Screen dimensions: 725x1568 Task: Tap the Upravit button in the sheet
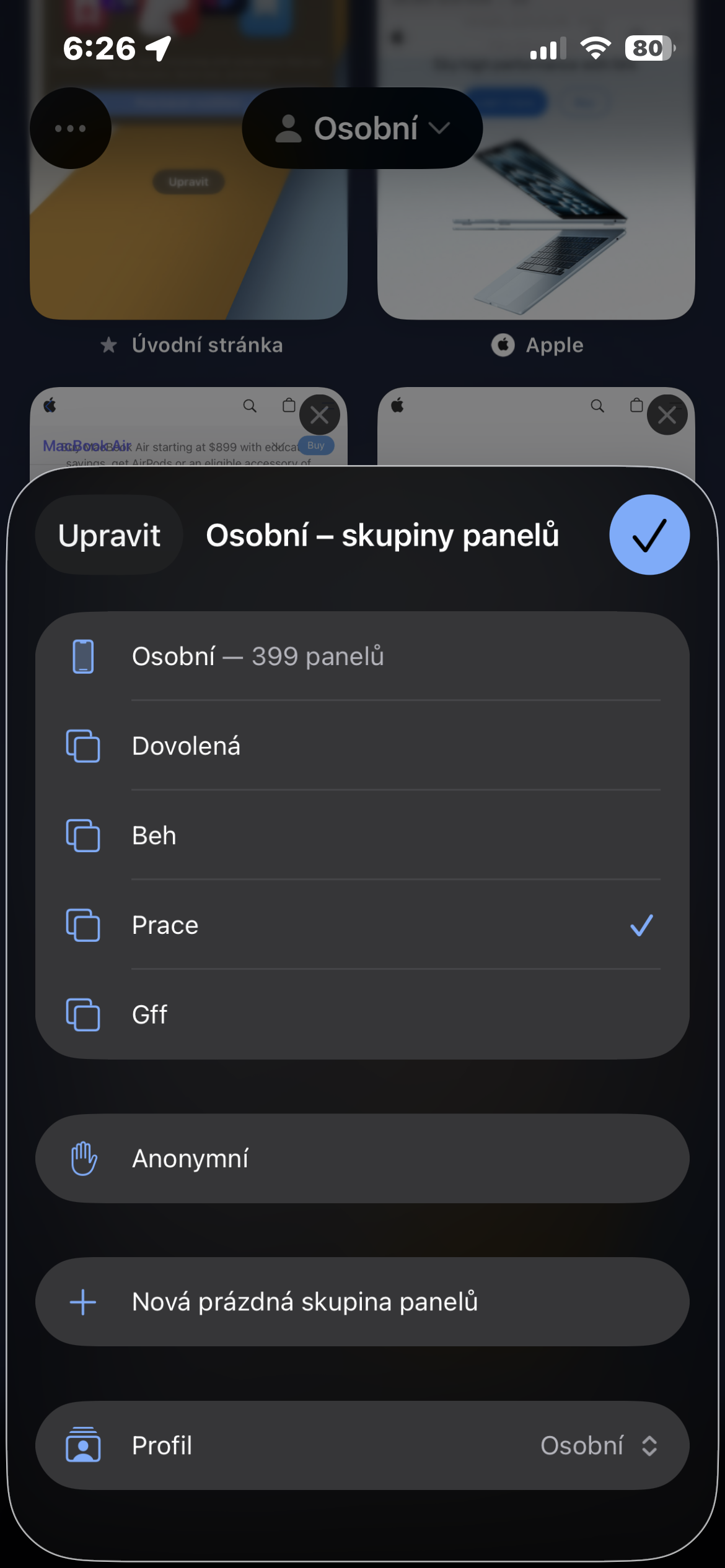point(109,535)
